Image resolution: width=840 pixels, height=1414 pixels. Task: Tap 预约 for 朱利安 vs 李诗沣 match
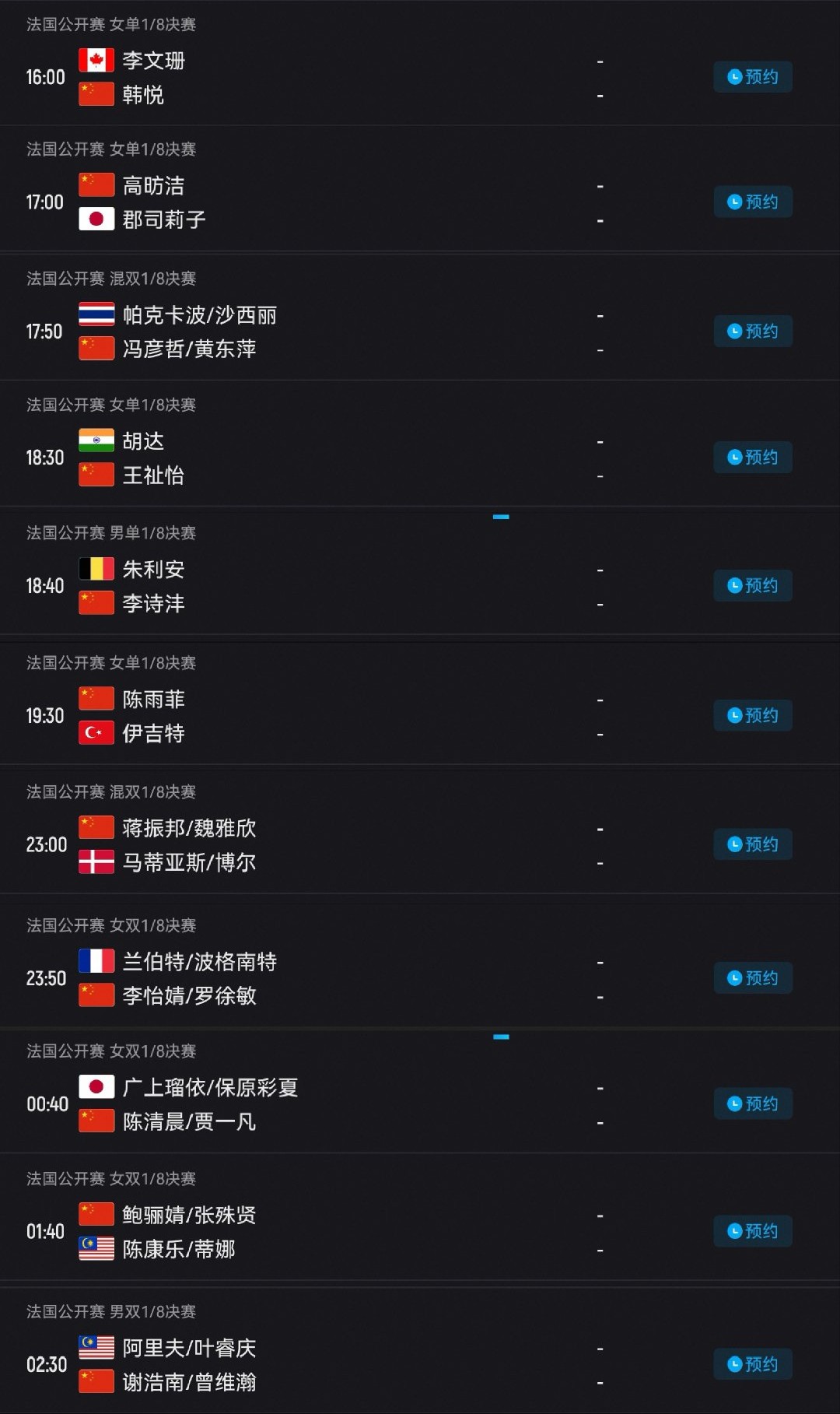coord(752,586)
